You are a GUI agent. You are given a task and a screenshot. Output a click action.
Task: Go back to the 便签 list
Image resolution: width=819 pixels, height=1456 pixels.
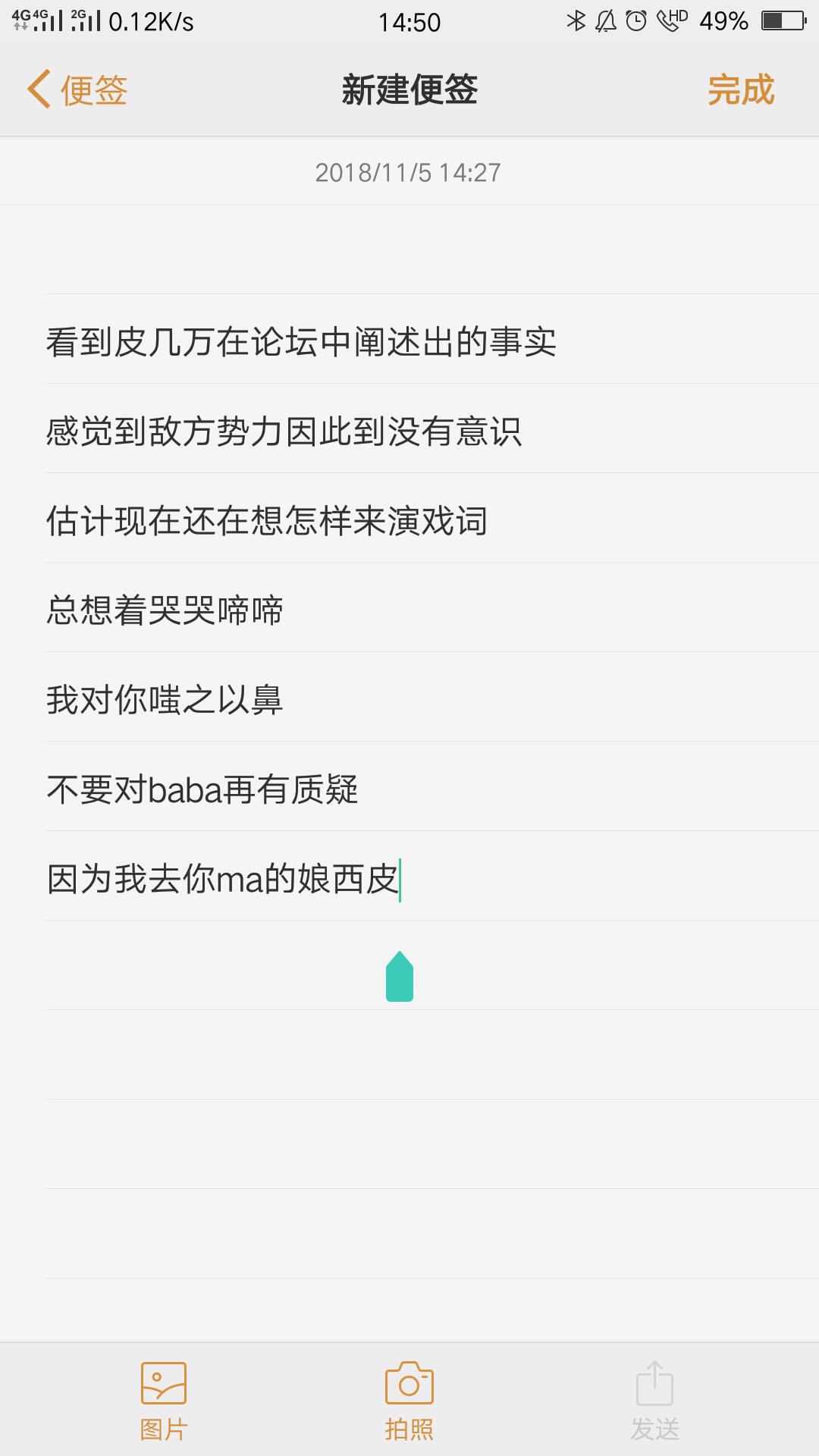[77, 90]
